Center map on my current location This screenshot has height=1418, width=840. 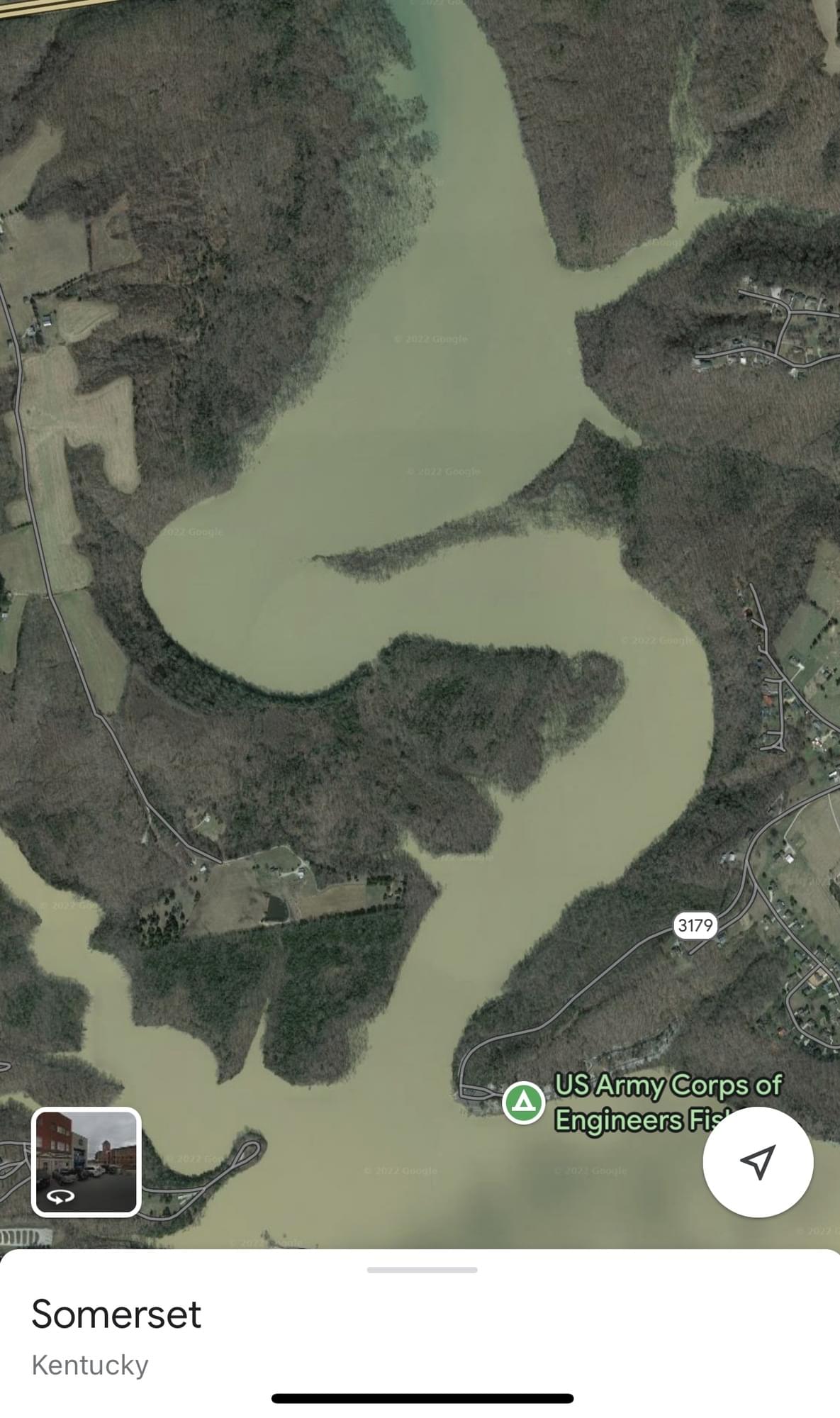pos(757,1162)
